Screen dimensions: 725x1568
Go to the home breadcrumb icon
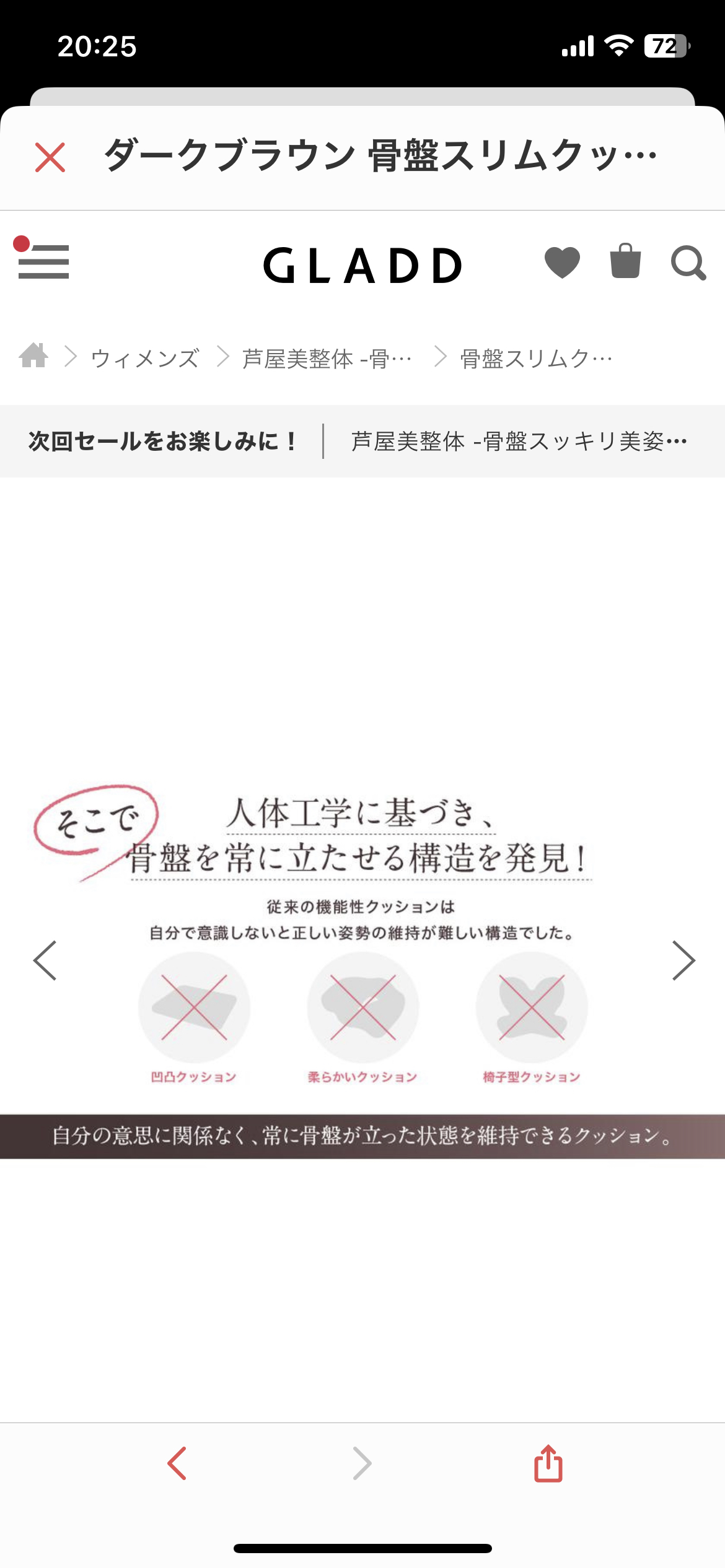tap(33, 356)
